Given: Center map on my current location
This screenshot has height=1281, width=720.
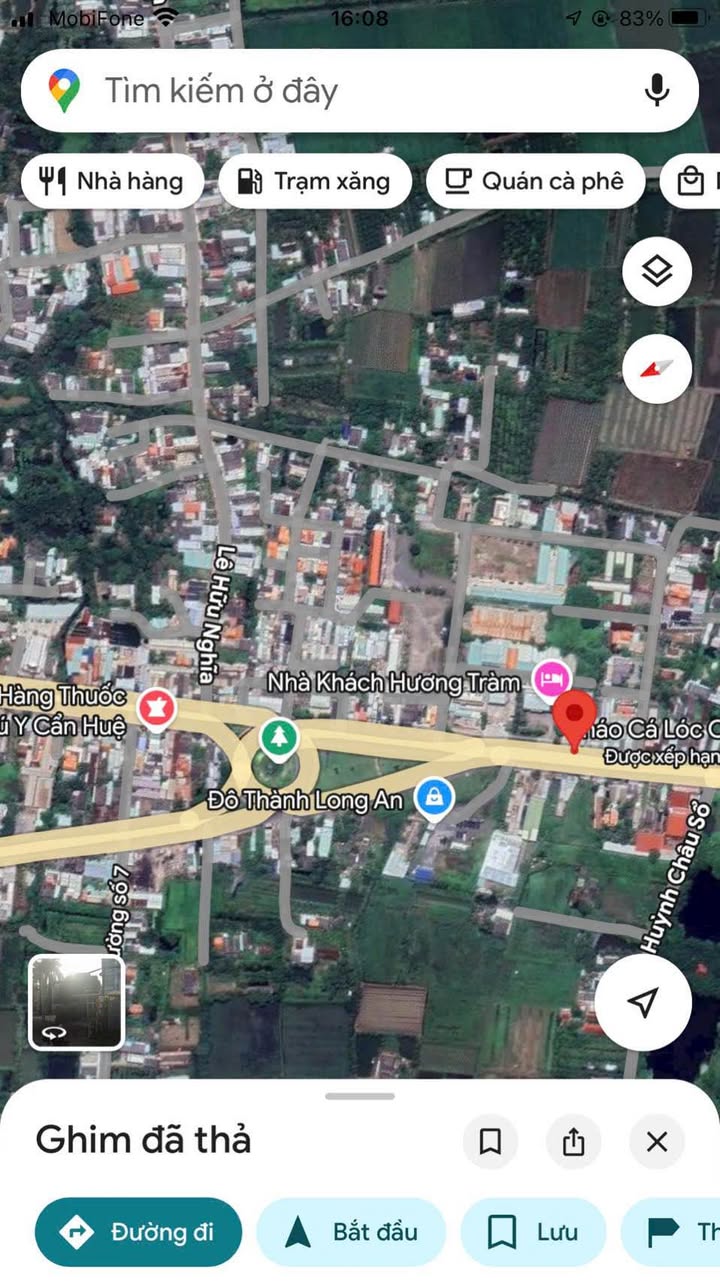Looking at the screenshot, I should 643,1002.
